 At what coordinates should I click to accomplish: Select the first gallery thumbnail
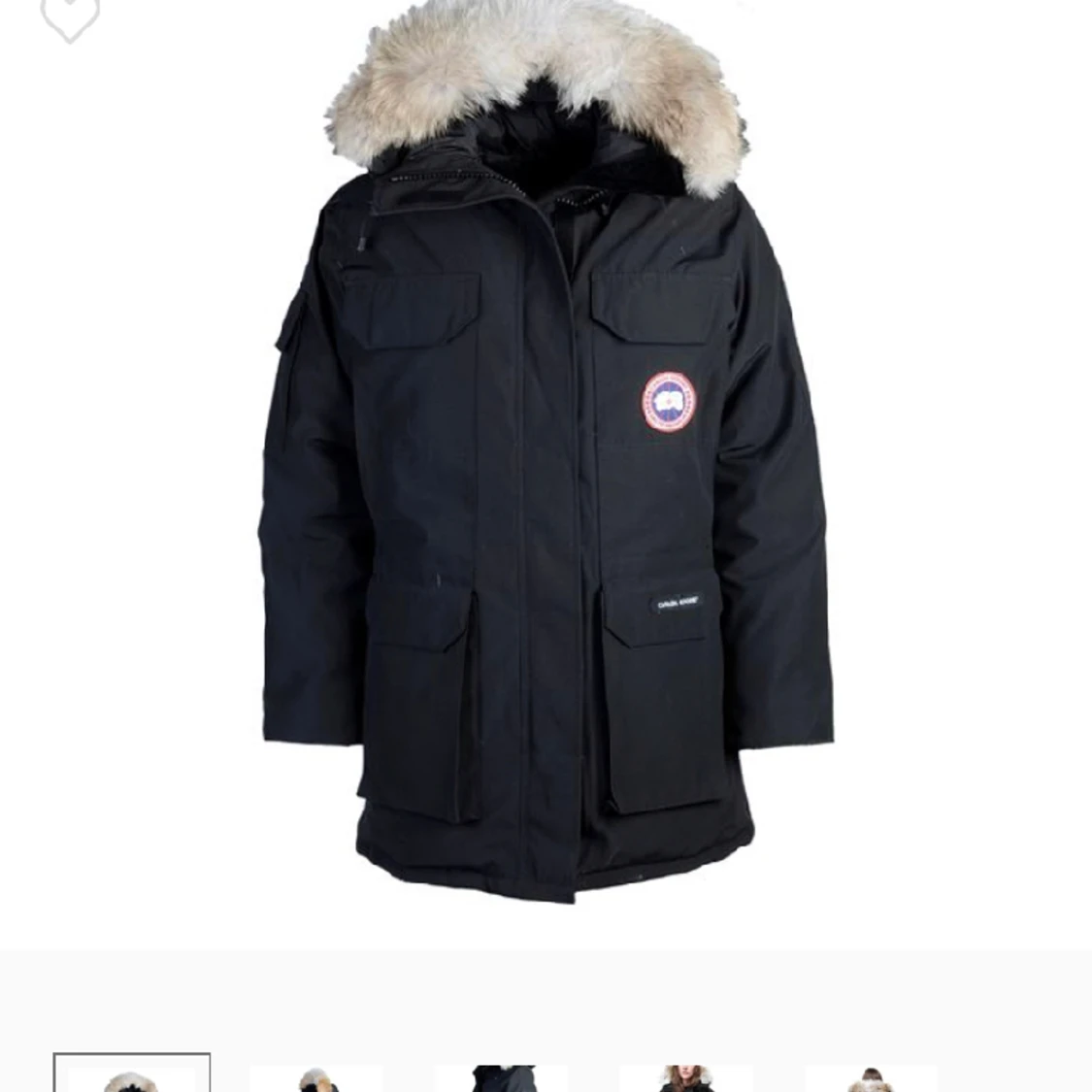(x=132, y=1075)
